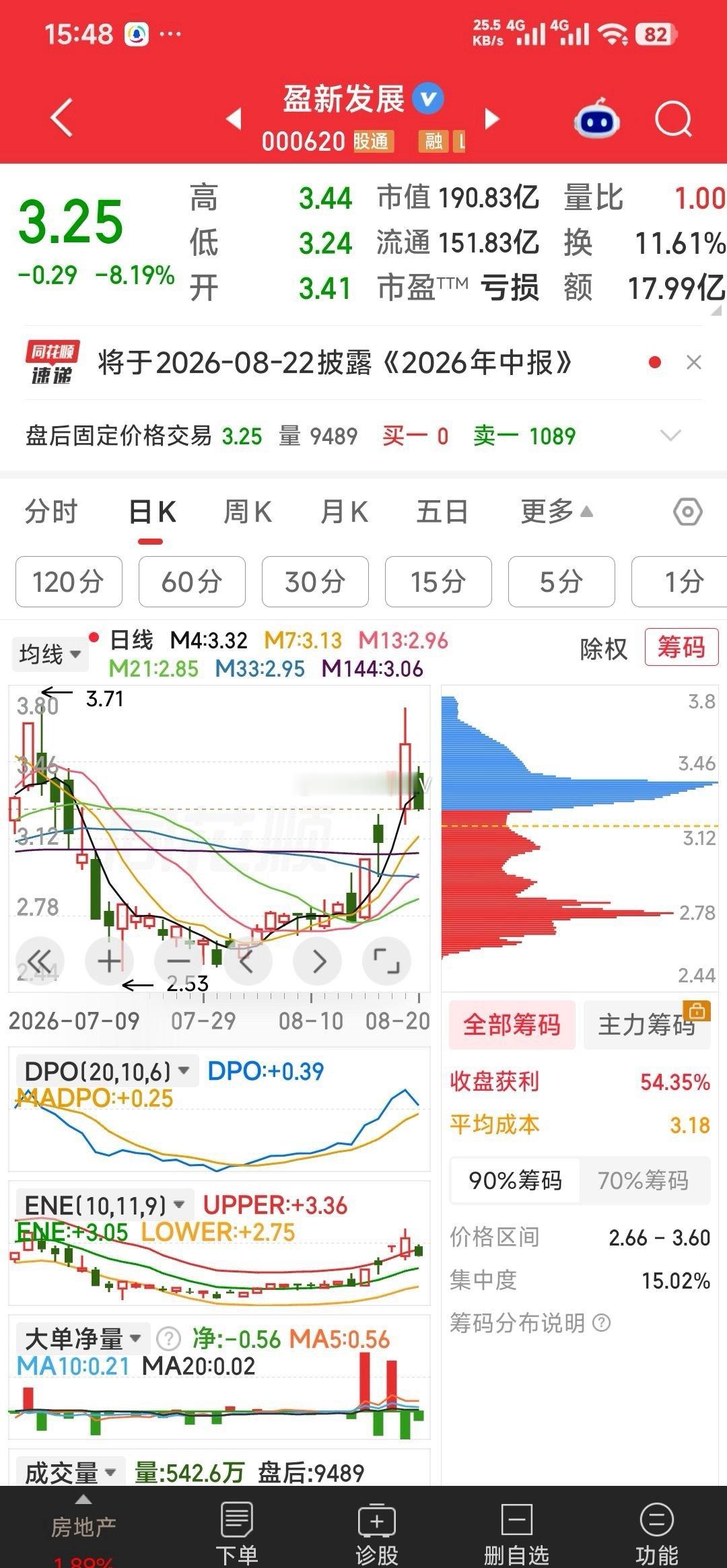Tap the 筹码 button
The height and width of the screenshot is (1568, 727).
coord(681,647)
